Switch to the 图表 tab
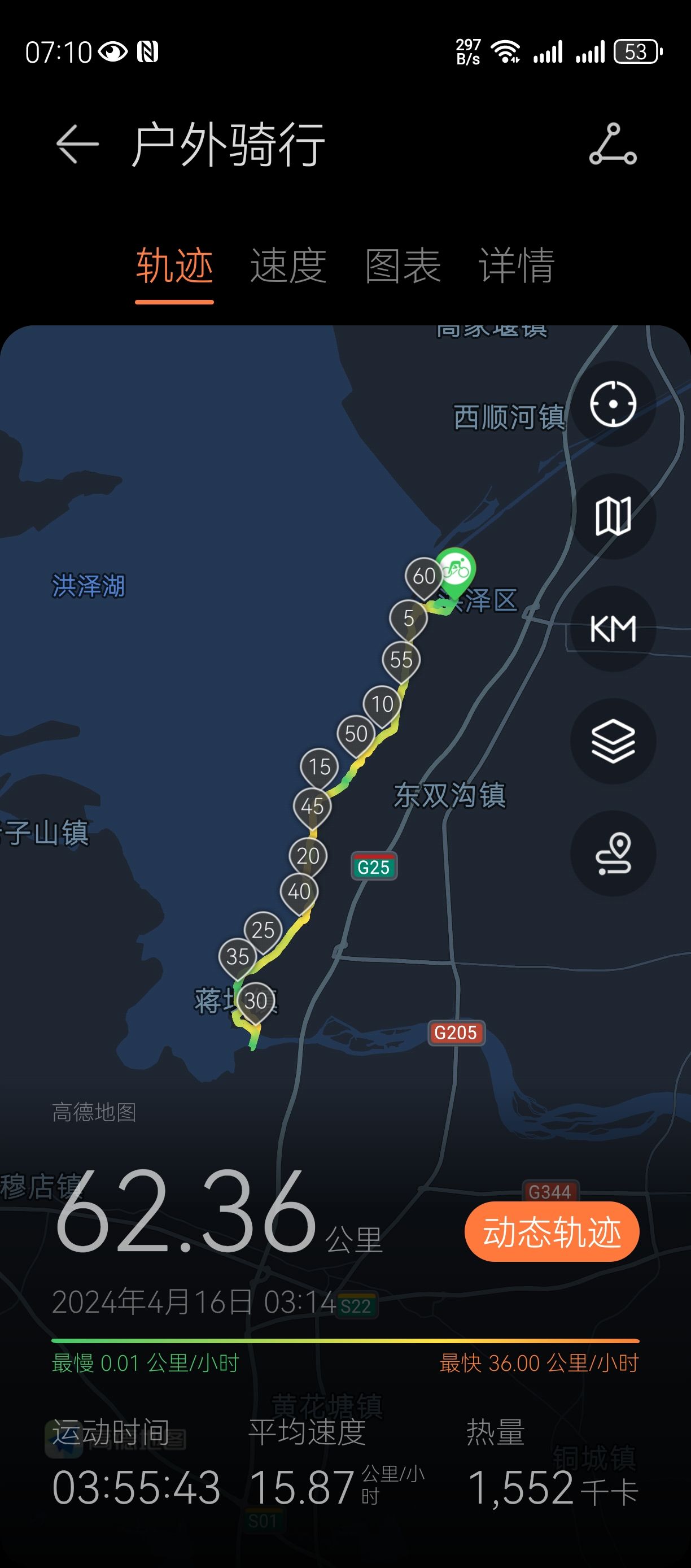 tap(403, 266)
